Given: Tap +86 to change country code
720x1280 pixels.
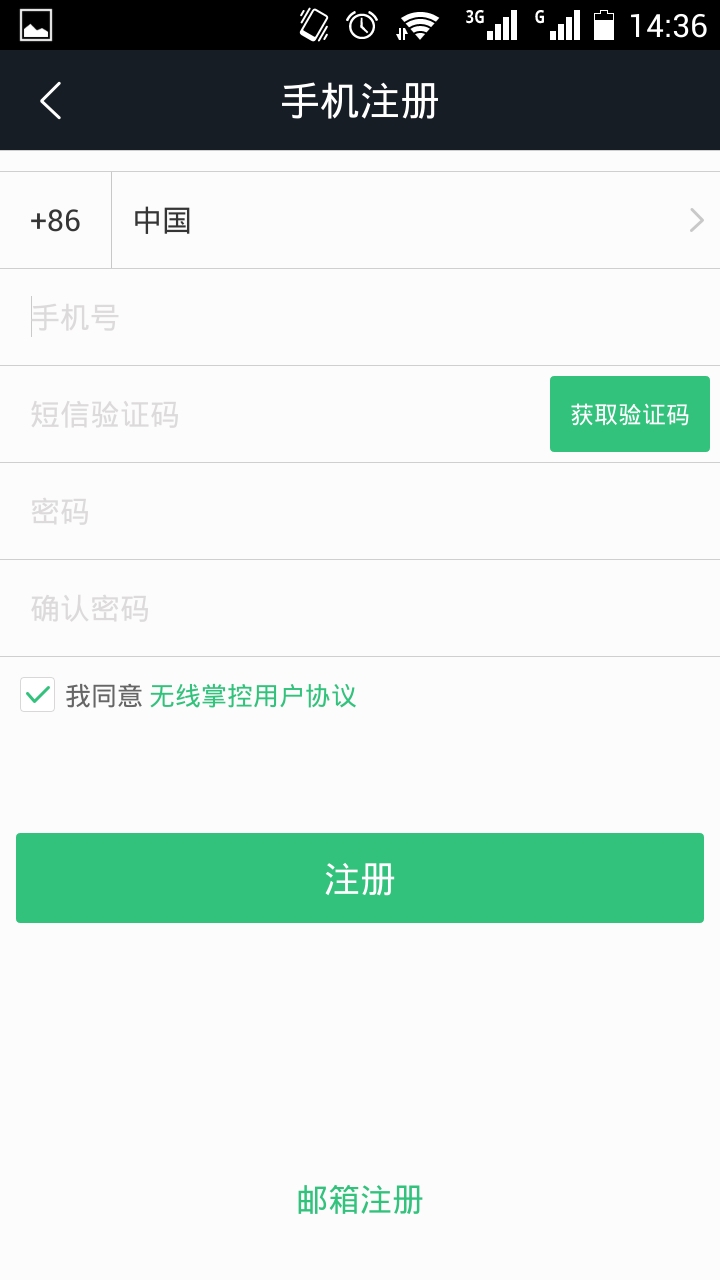Looking at the screenshot, I should 55,220.
